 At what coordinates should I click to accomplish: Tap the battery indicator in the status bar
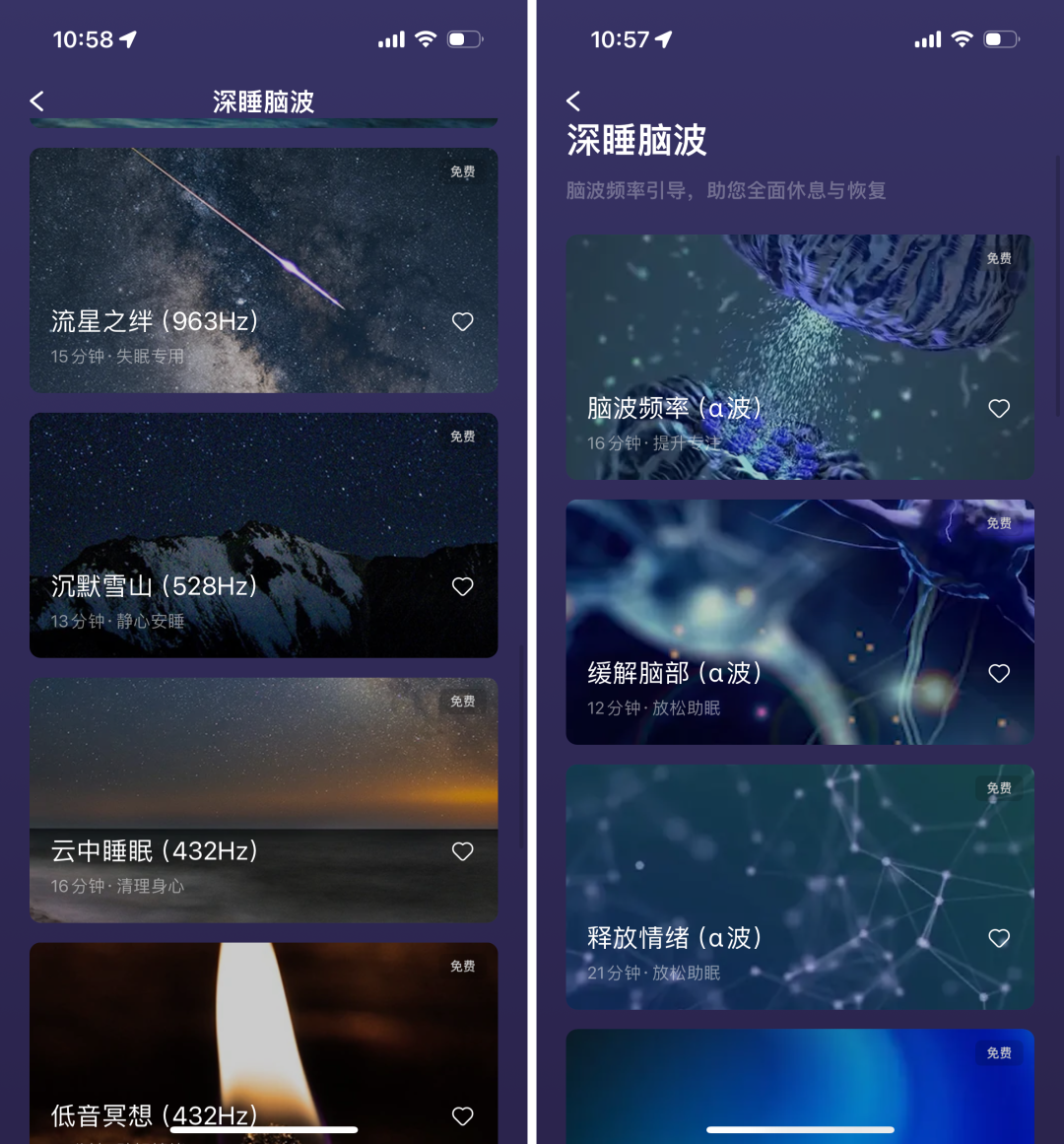pyautogui.click(x=464, y=39)
